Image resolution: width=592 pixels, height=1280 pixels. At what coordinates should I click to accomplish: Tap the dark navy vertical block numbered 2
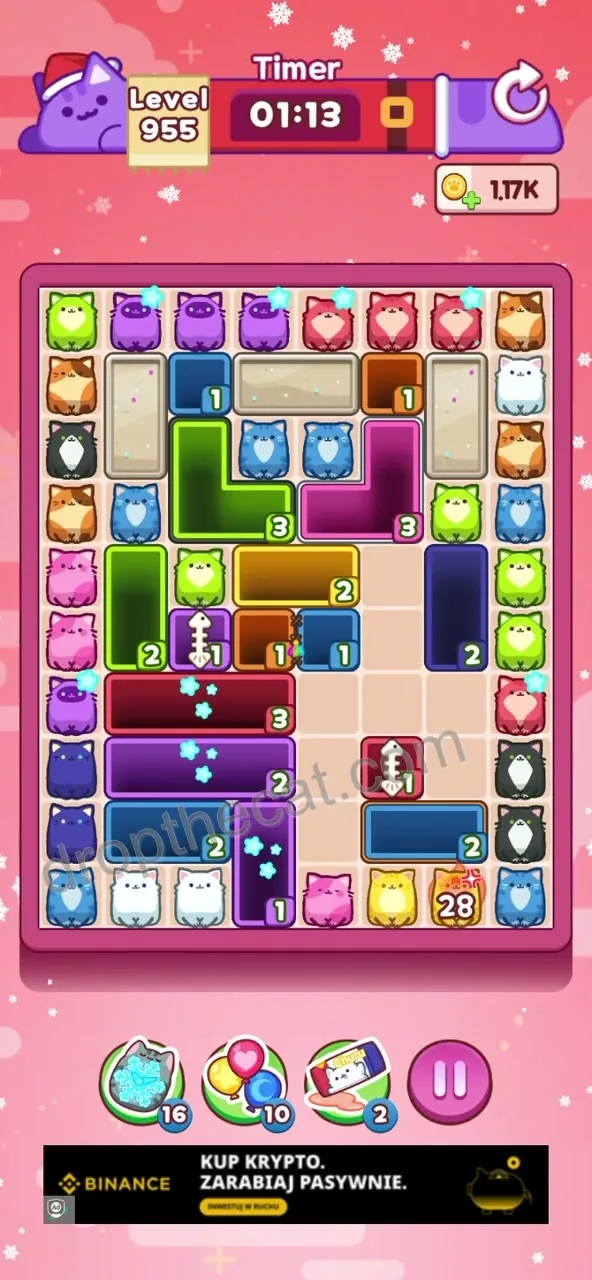(x=456, y=607)
